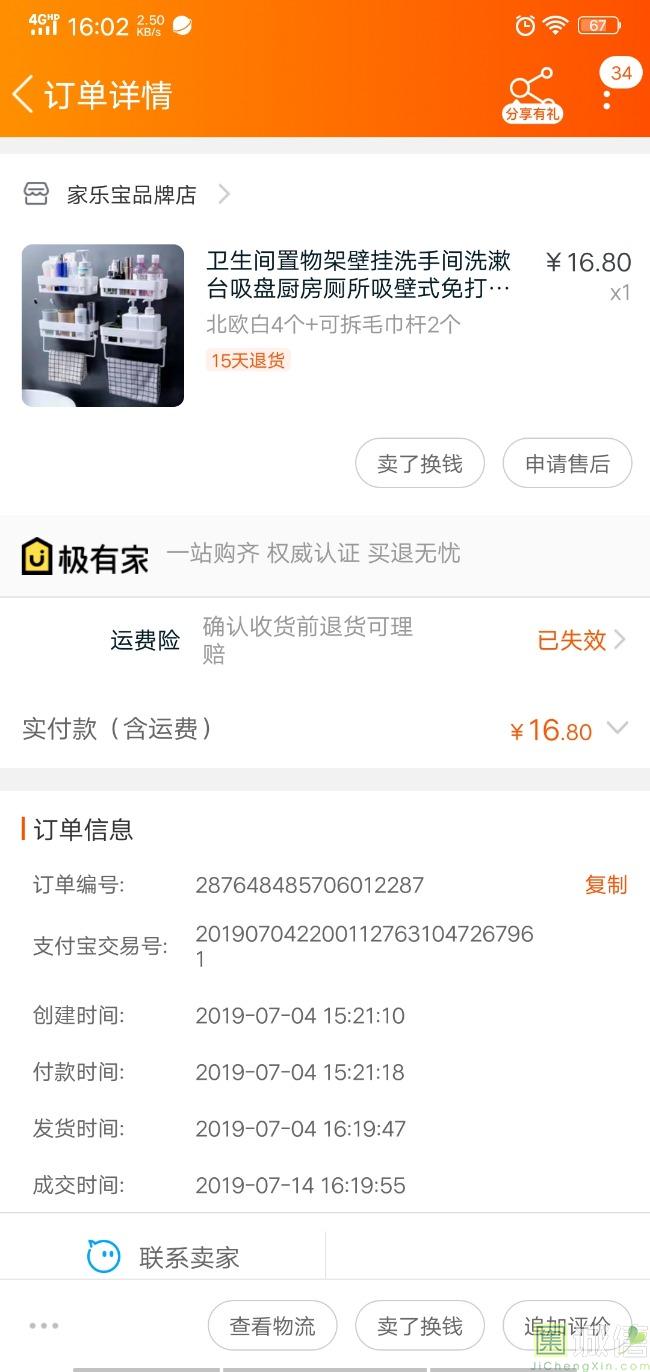View shipping with 查看物流
Viewport: 650px width, 1372px height.
tap(272, 1326)
